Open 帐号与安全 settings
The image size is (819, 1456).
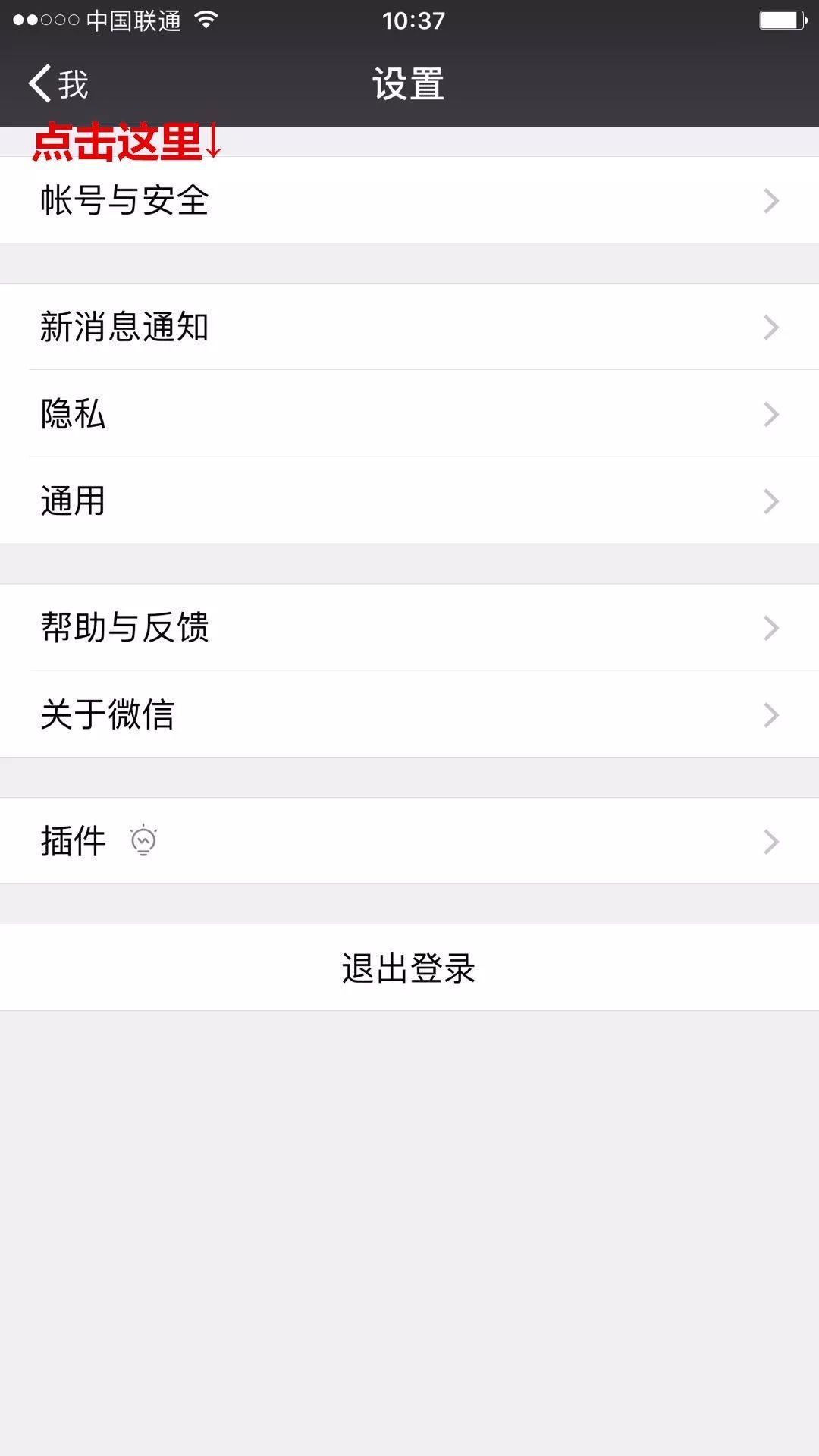pyautogui.click(x=126, y=200)
